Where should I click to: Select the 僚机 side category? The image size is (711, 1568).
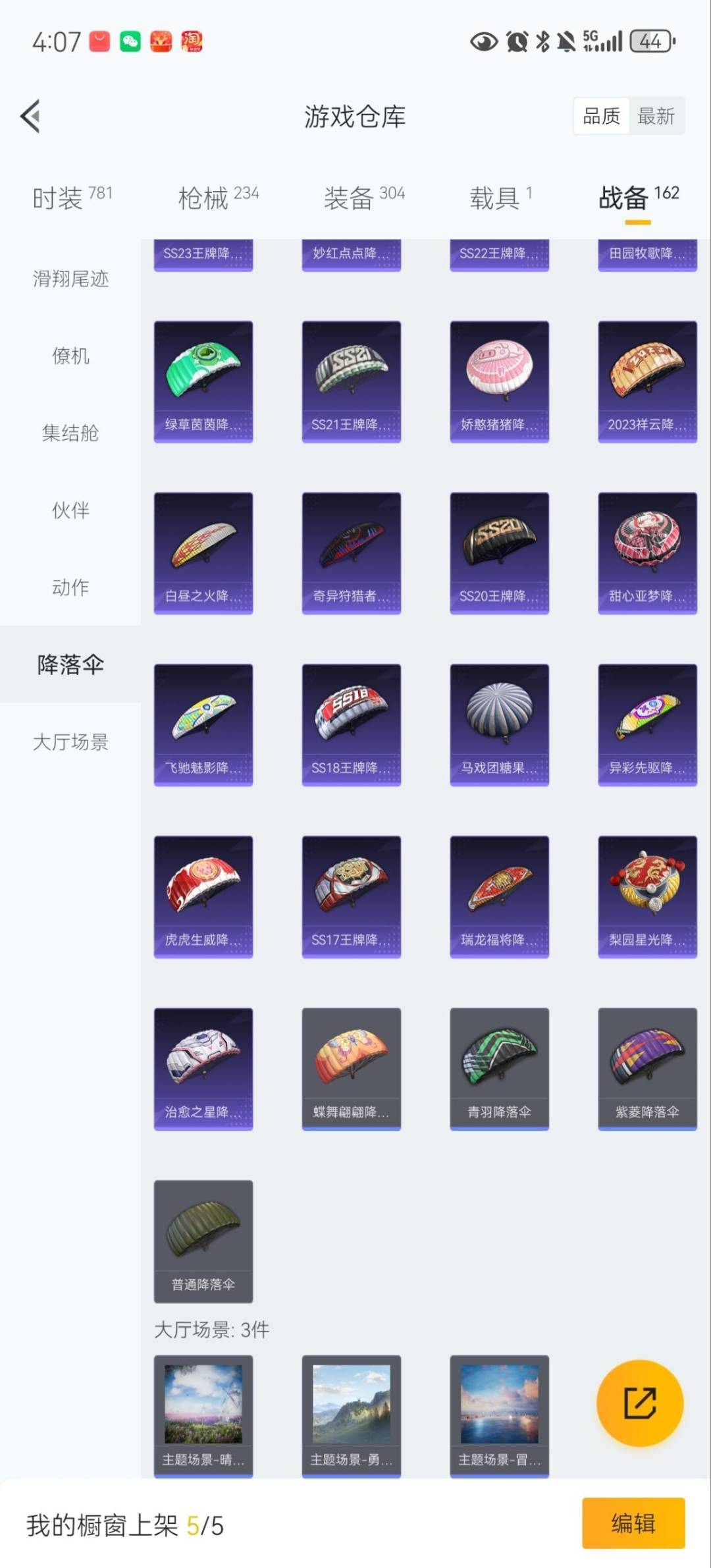(x=70, y=356)
